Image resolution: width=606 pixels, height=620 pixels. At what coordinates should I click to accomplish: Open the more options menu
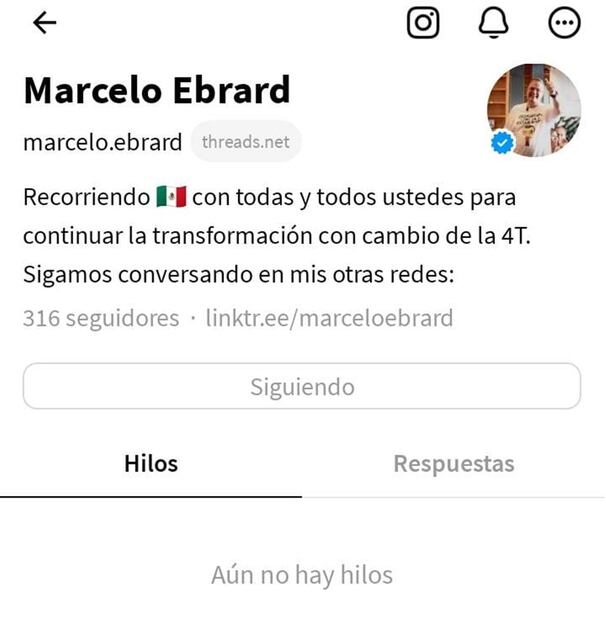[x=565, y=23]
